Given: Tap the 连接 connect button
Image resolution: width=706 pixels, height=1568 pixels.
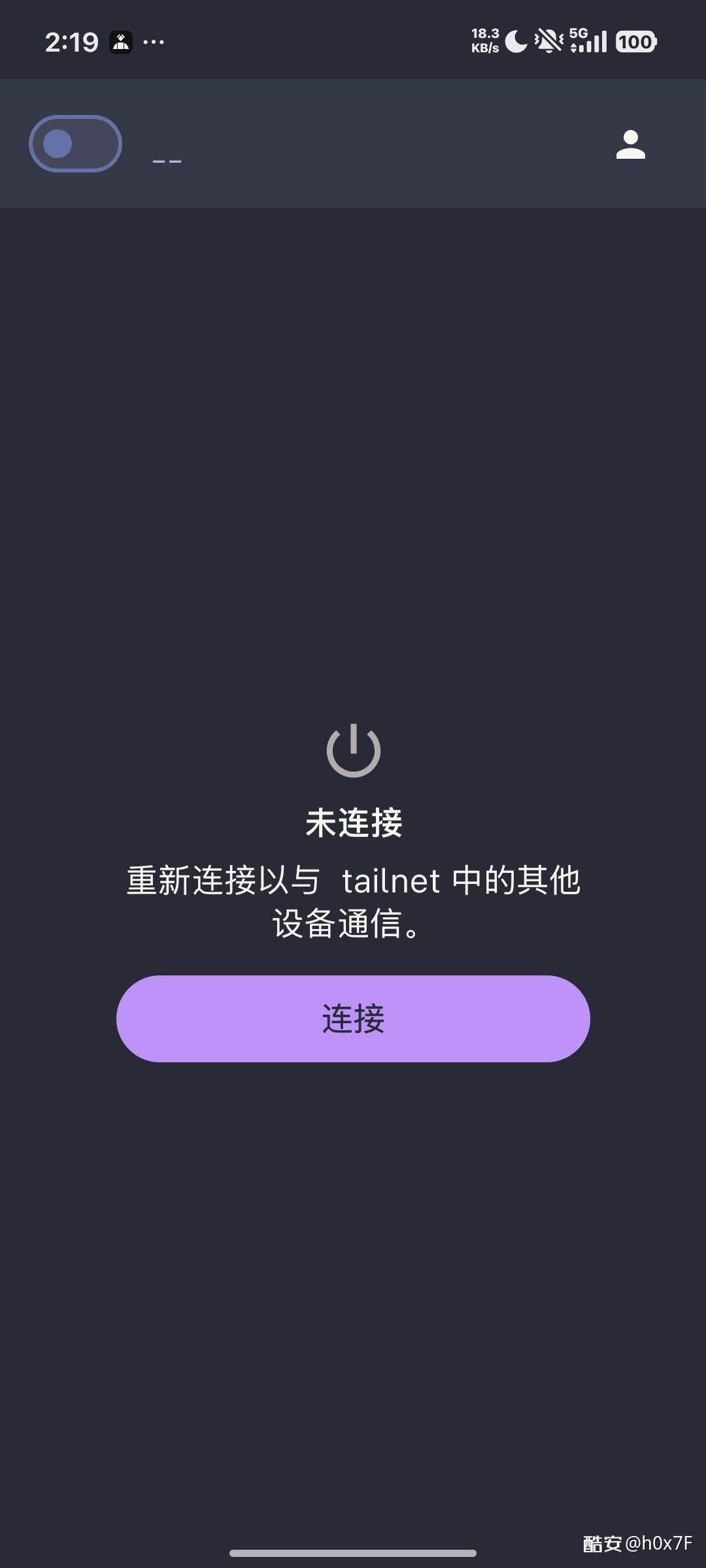Looking at the screenshot, I should [353, 1019].
